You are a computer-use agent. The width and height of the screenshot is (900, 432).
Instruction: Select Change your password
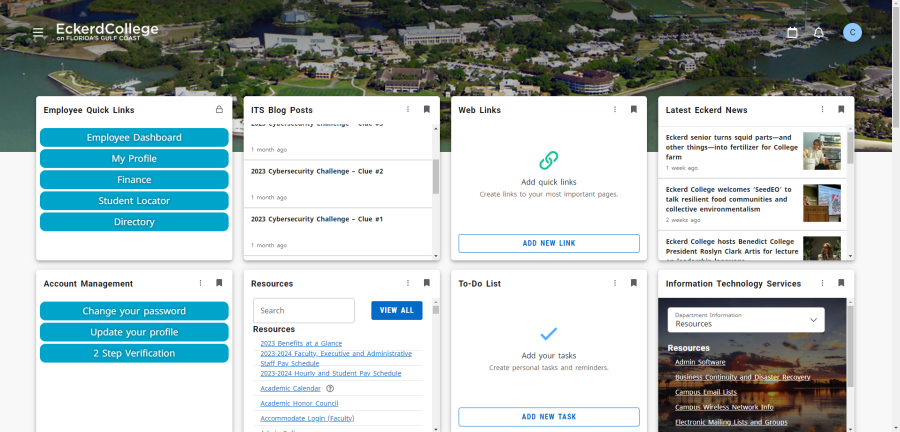coord(134,311)
